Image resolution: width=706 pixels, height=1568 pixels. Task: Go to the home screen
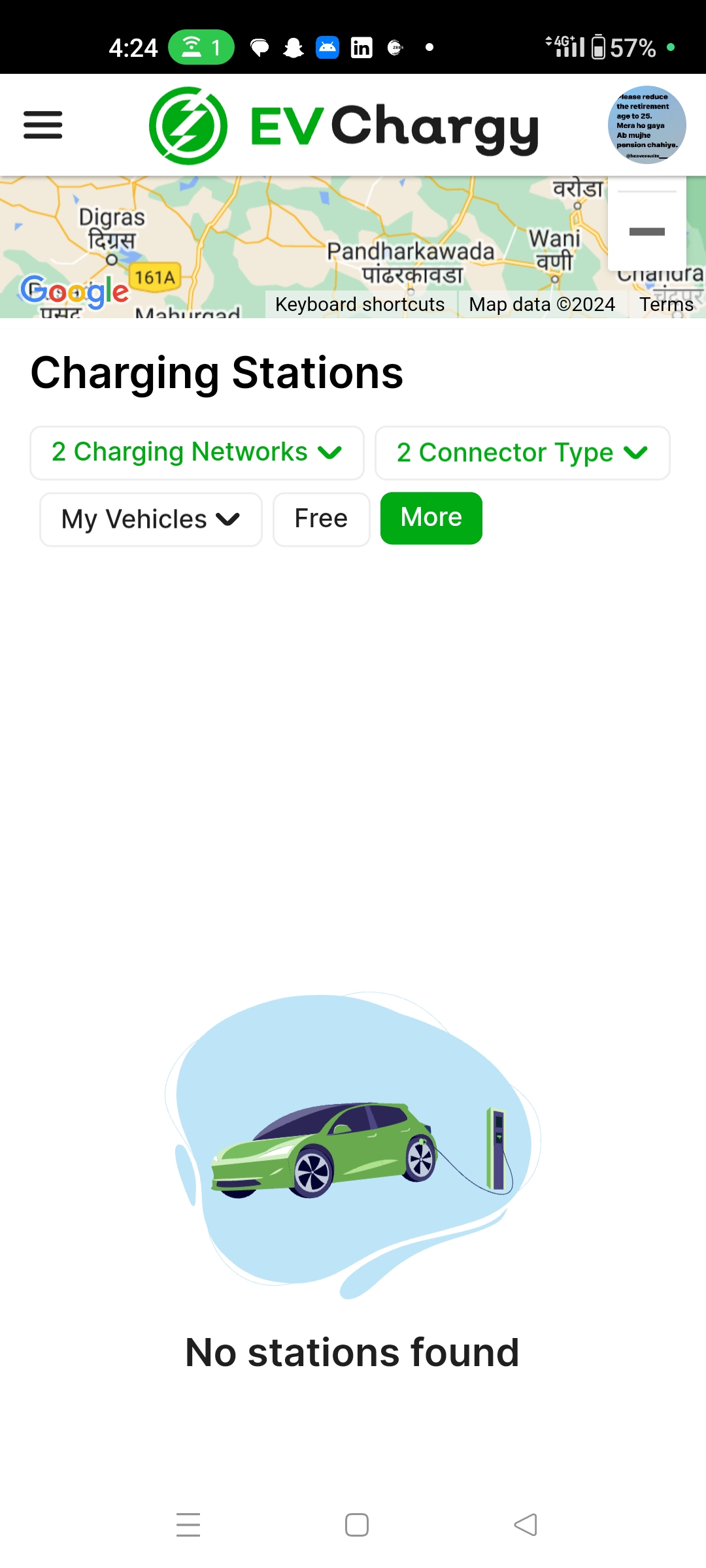(357, 1525)
